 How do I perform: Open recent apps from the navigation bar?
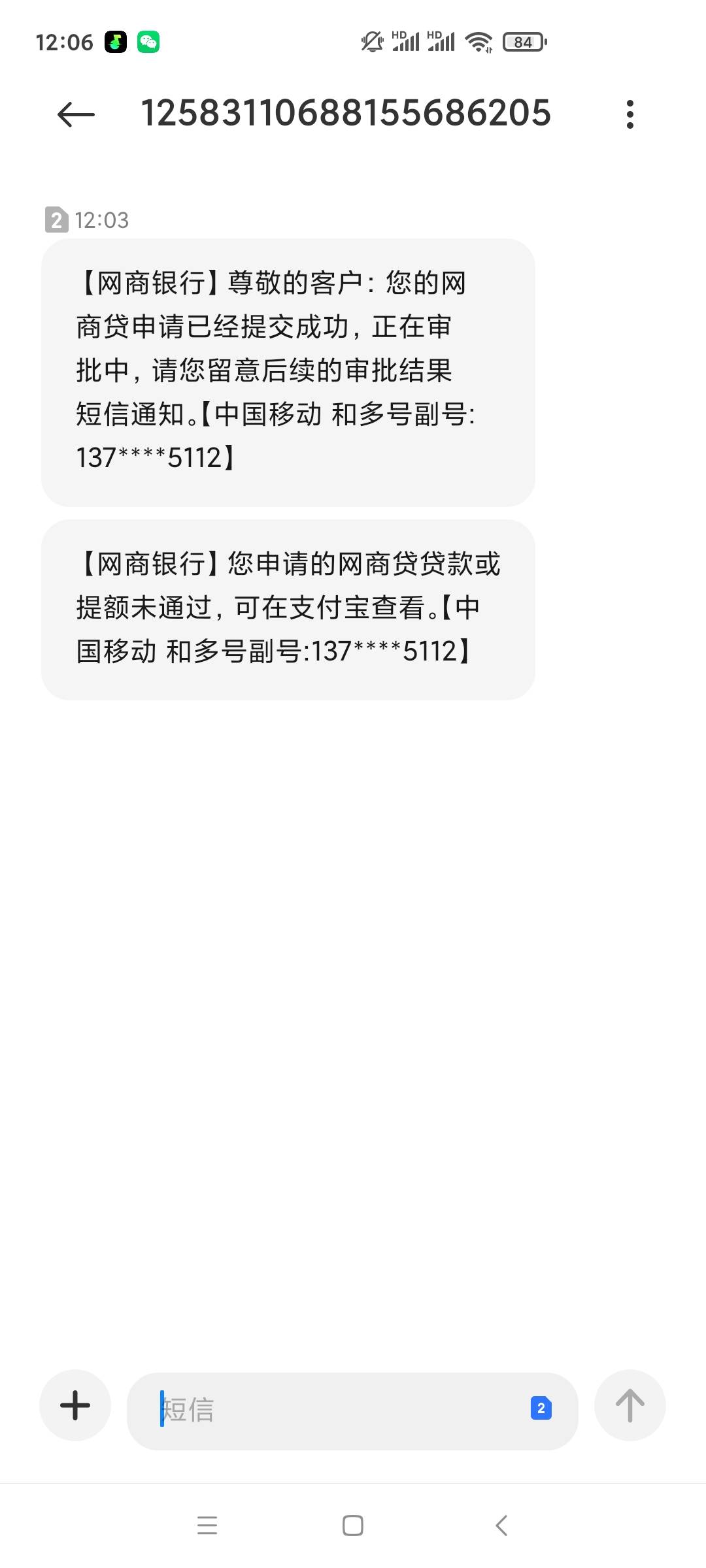(x=207, y=1525)
